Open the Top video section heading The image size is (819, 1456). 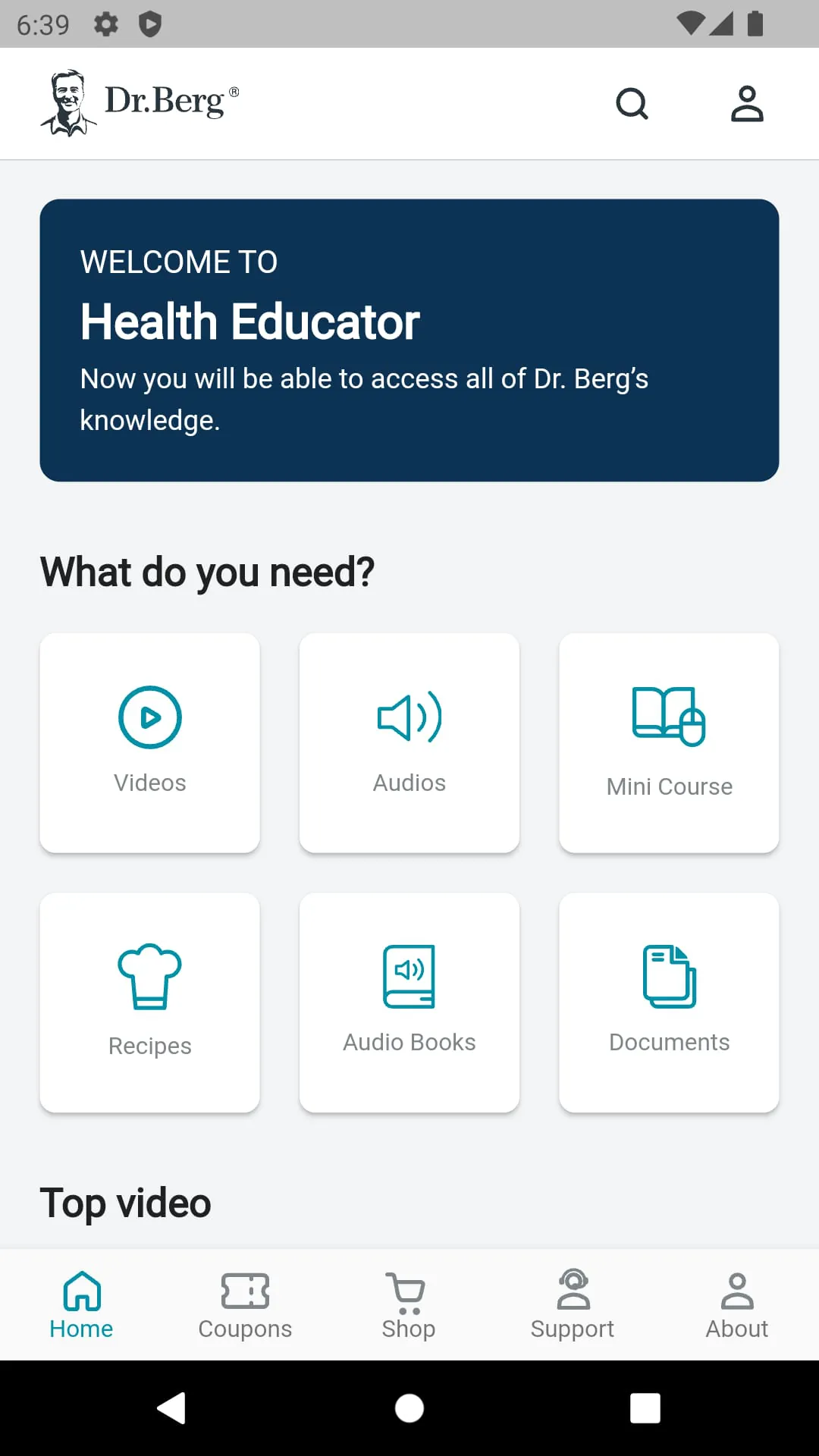pyautogui.click(x=125, y=1202)
